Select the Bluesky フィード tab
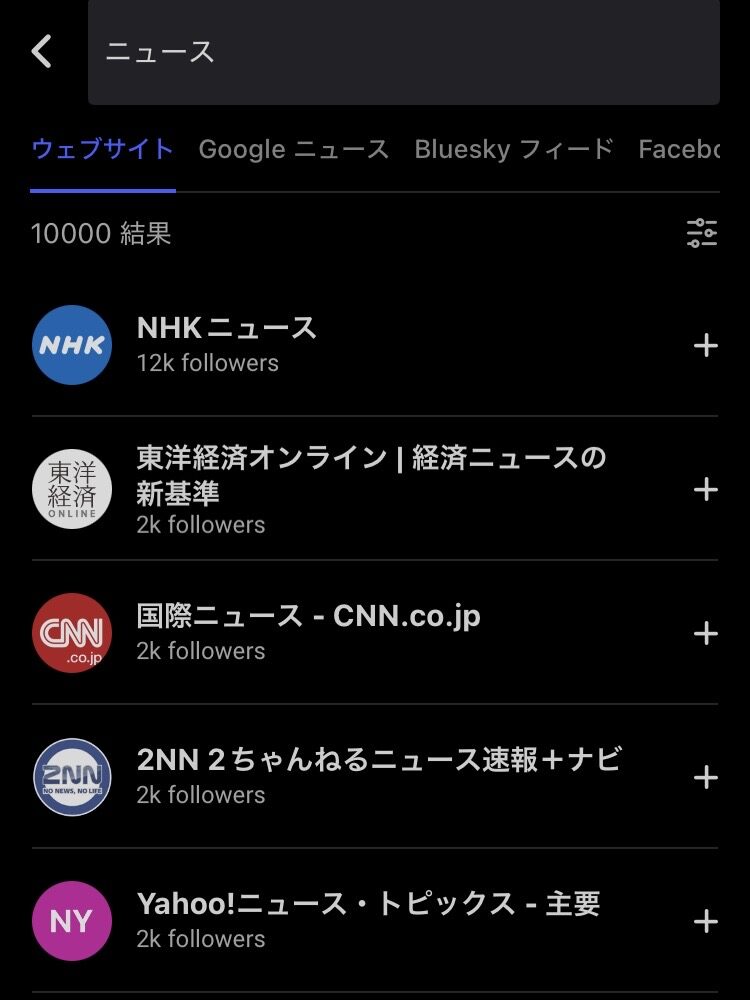750x1000 pixels. point(513,150)
